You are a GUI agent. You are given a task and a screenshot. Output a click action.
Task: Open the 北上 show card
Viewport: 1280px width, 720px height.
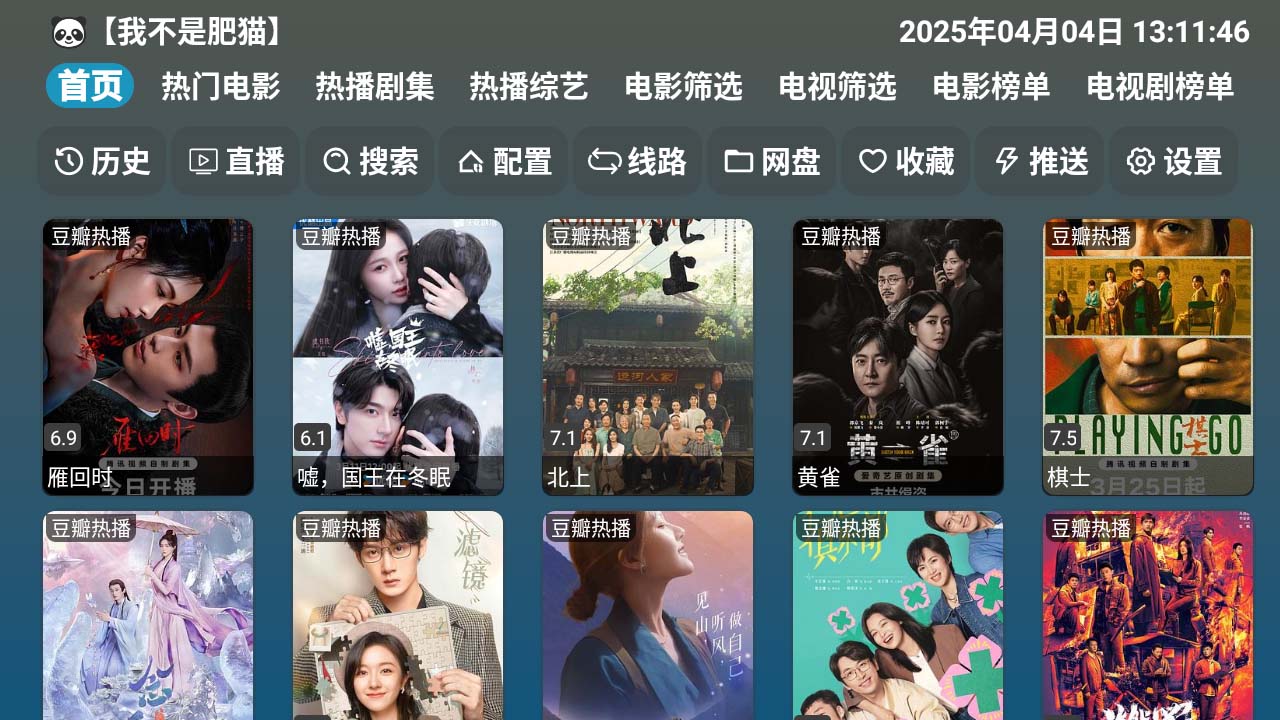648,356
